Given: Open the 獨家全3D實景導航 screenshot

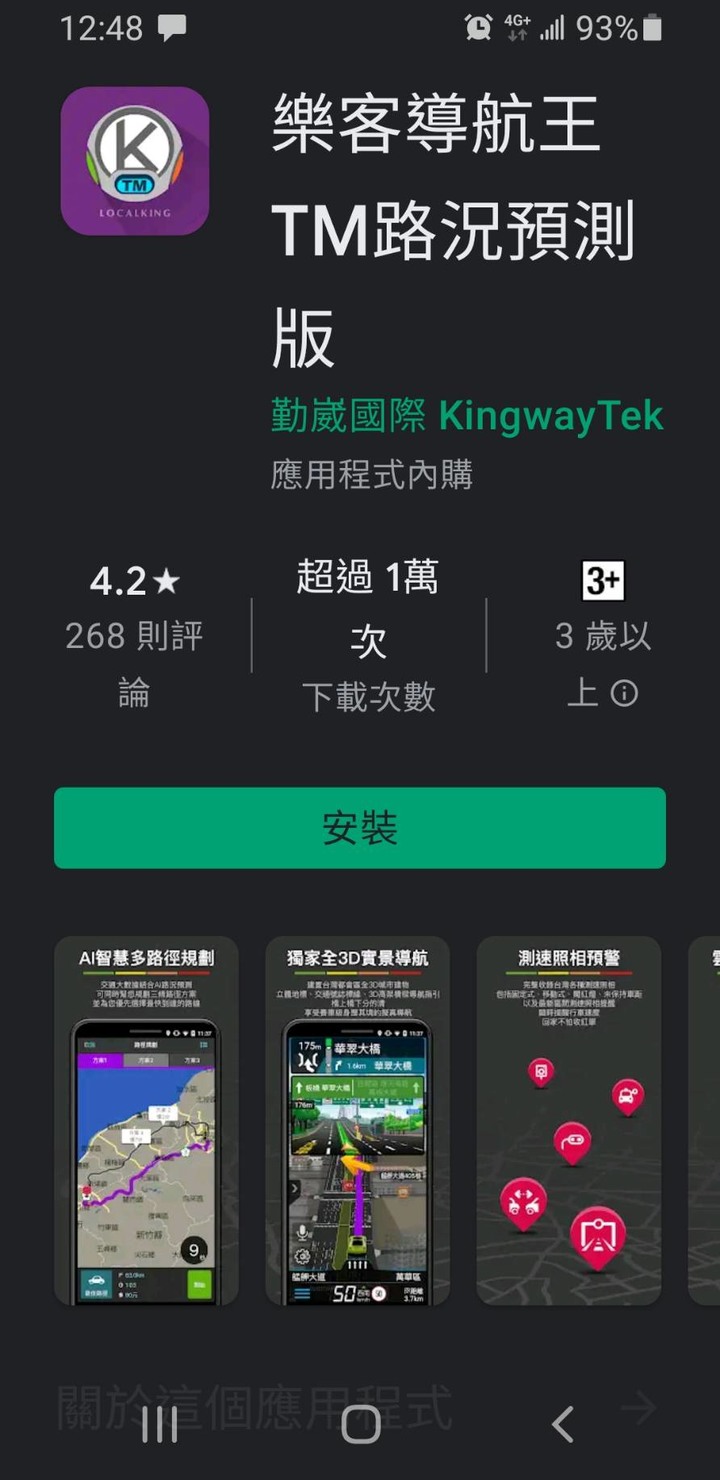Looking at the screenshot, I should tap(357, 1120).
